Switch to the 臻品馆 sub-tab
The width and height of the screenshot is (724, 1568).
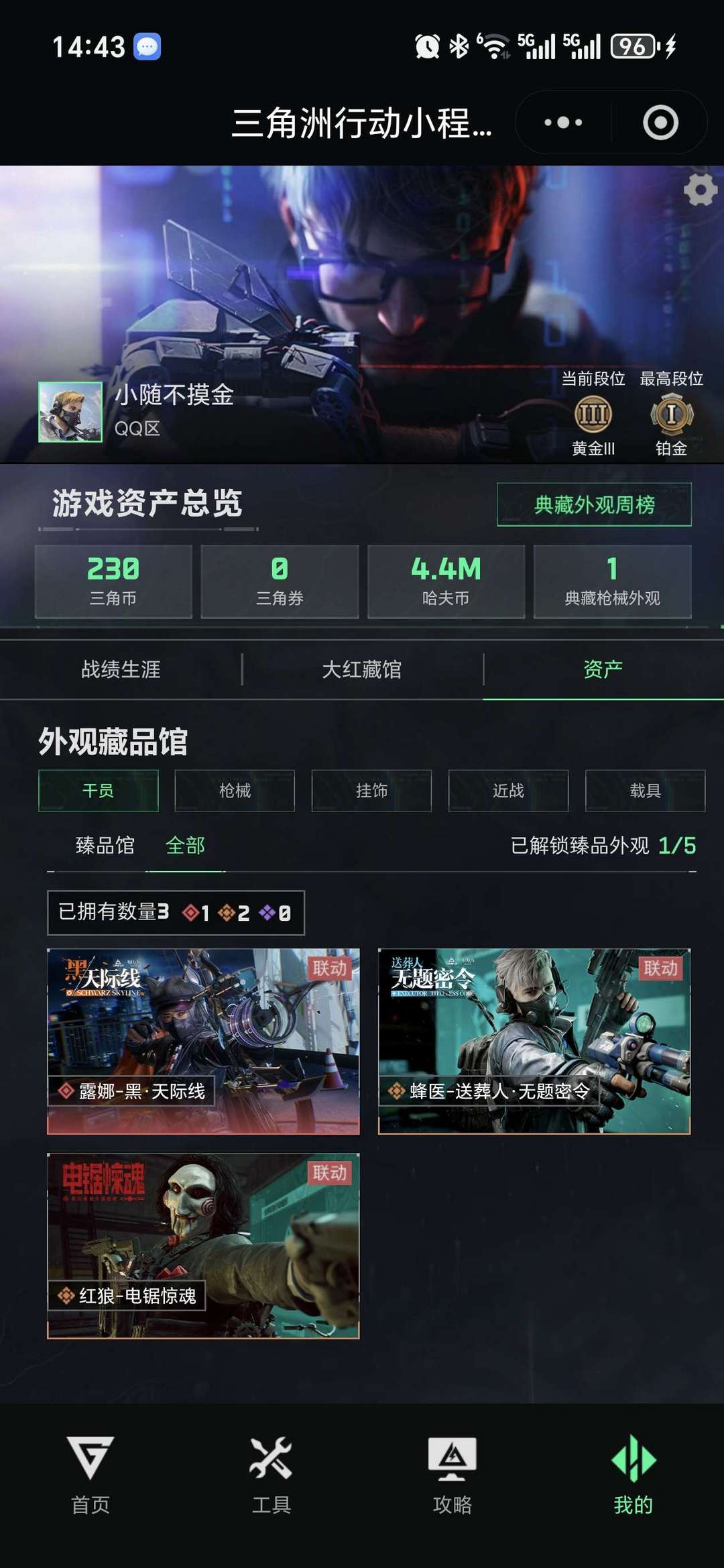click(x=105, y=846)
